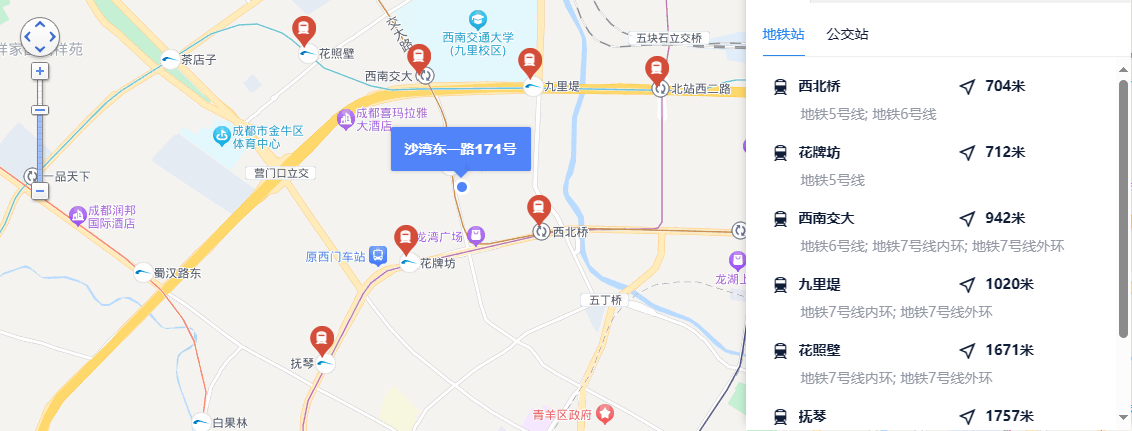Viewport: 1132px width, 431px height.
Task: Switch to the 公交站 tab
Action: tap(847, 34)
